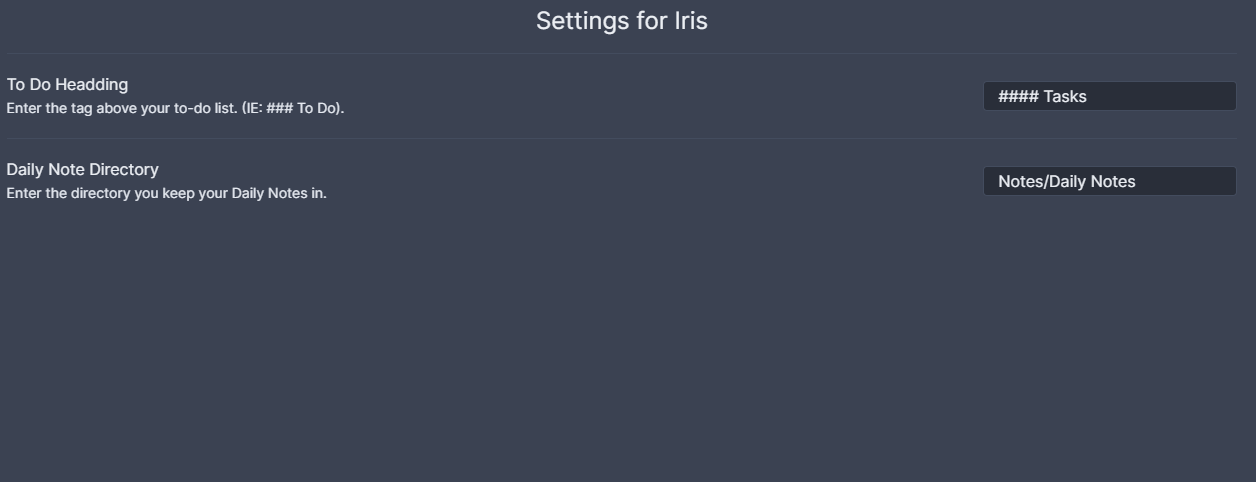
Task: Tap the To Do Headding text field
Action: pyautogui.click(x=1109, y=96)
